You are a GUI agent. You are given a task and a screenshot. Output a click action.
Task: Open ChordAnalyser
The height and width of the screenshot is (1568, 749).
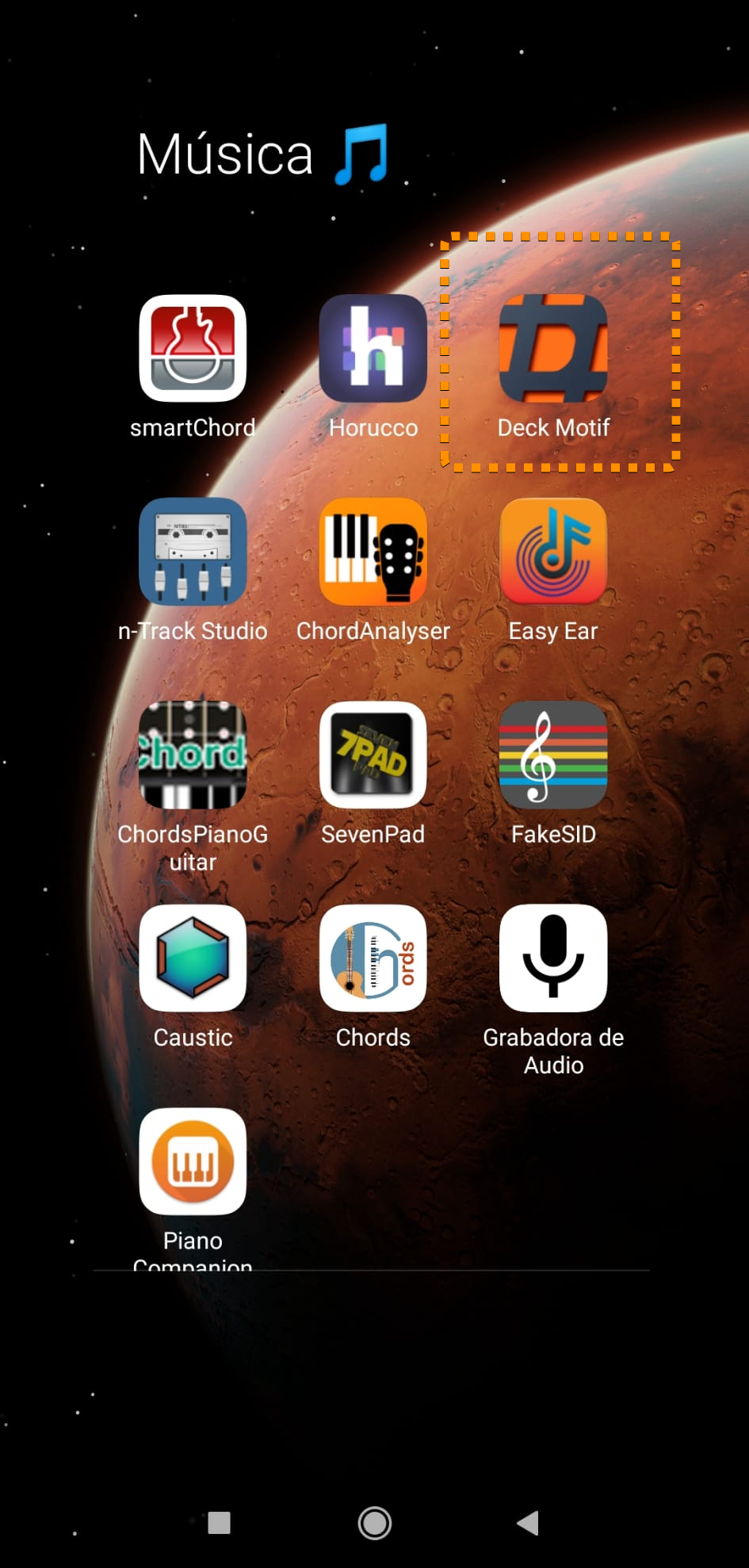pyautogui.click(x=373, y=552)
